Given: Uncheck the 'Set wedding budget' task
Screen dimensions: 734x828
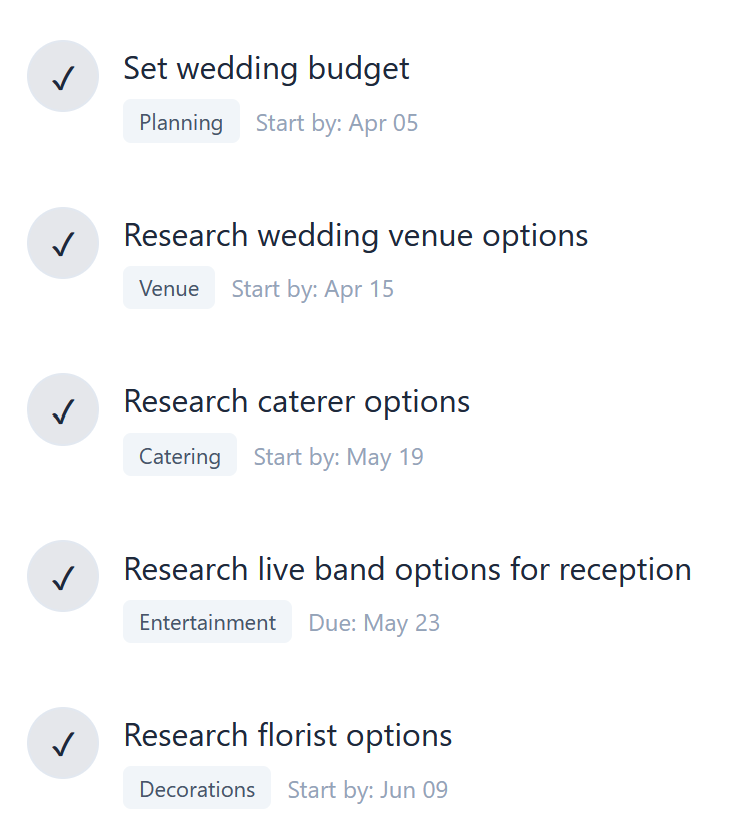Looking at the screenshot, I should click(x=62, y=76).
